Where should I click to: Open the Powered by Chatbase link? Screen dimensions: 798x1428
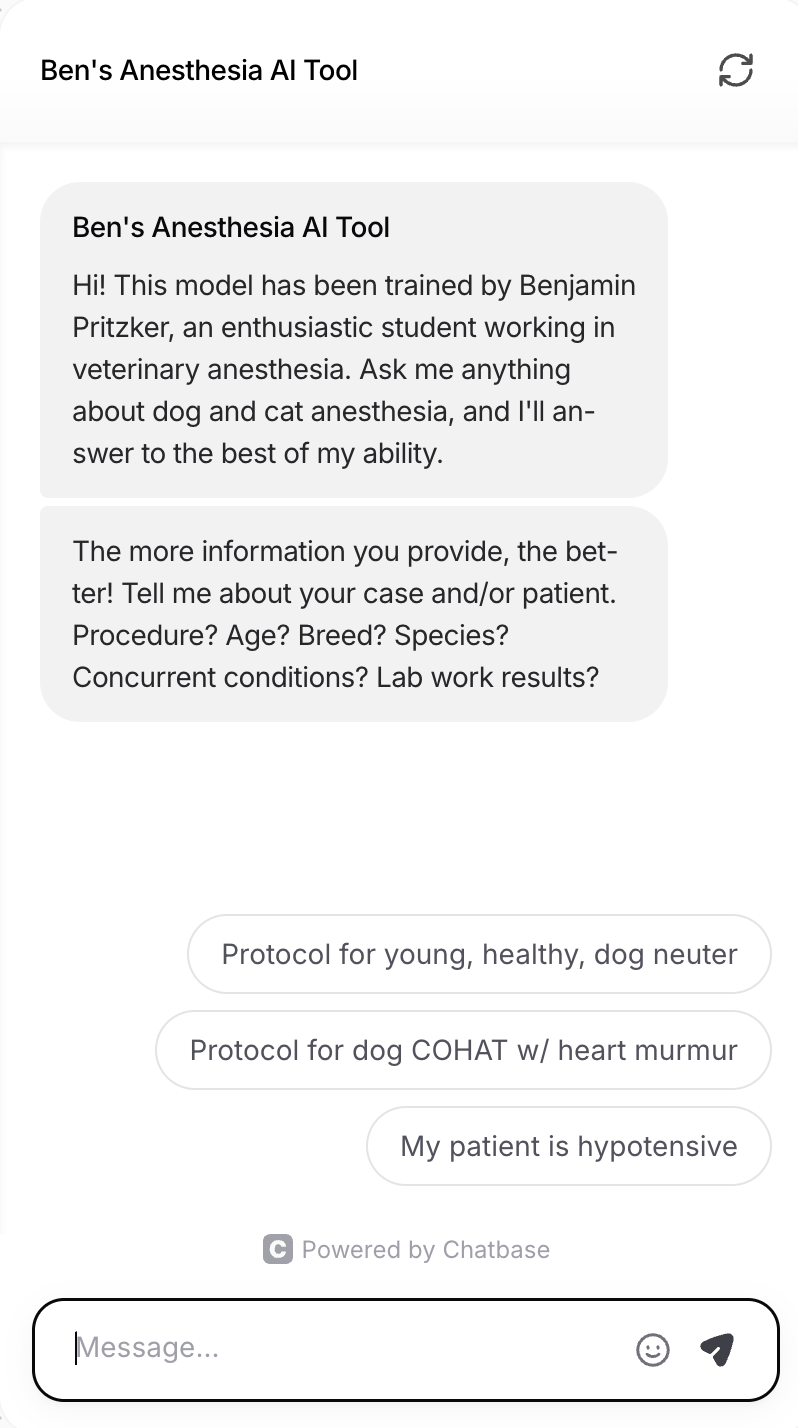[407, 1250]
